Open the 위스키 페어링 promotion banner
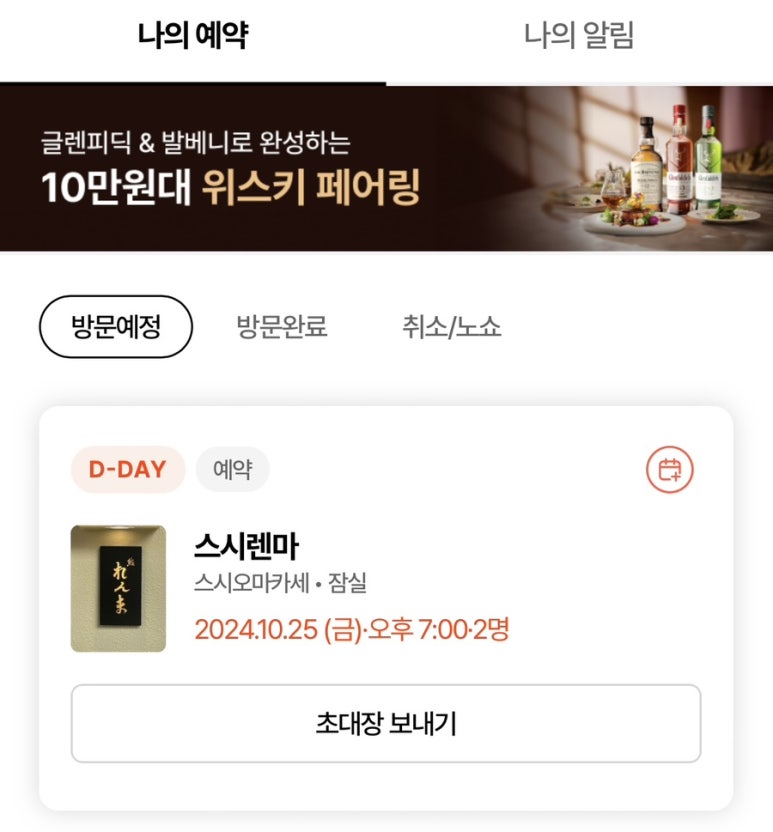773x832 pixels. pyautogui.click(x=386, y=168)
